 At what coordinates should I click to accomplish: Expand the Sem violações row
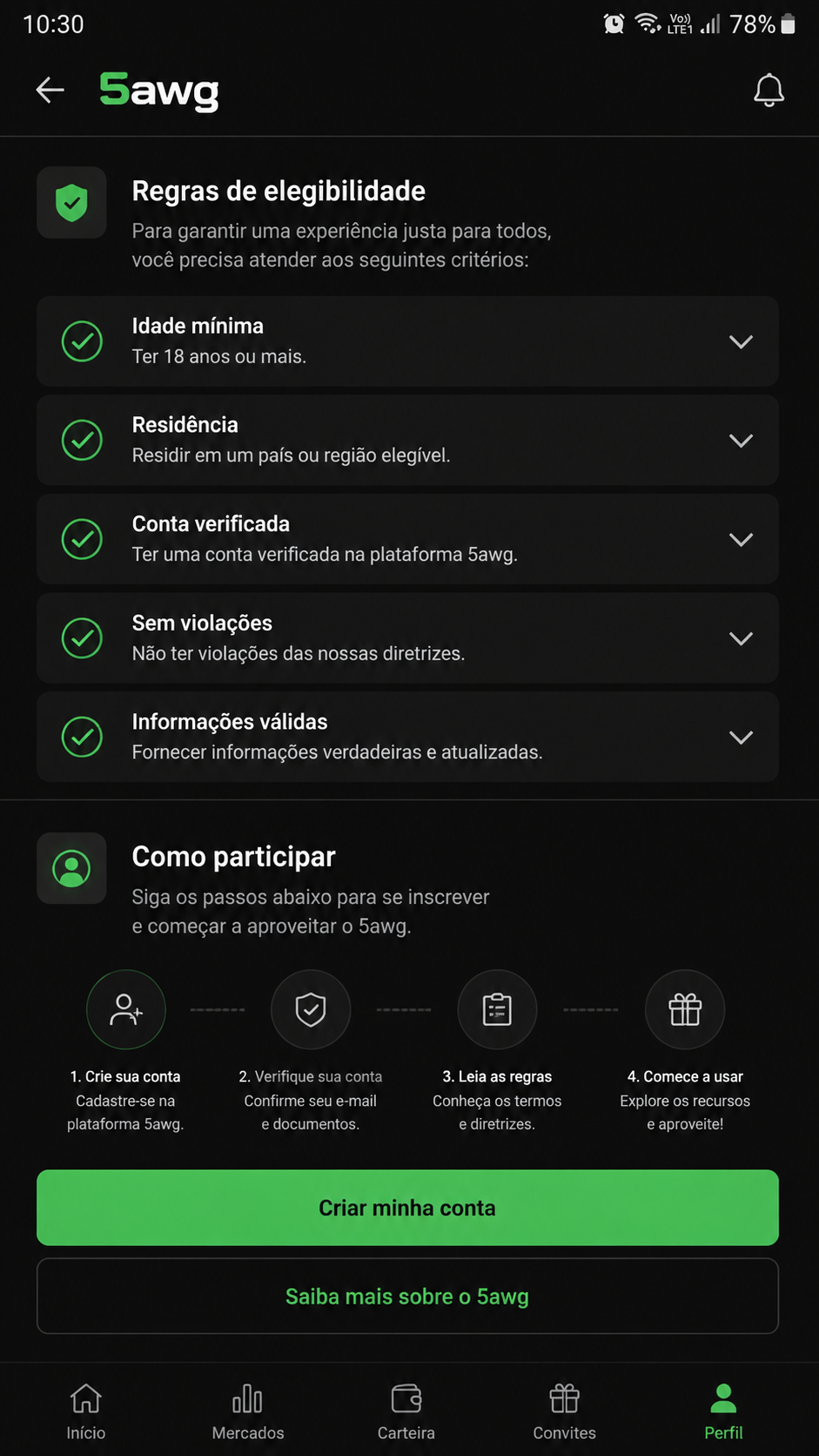407,638
